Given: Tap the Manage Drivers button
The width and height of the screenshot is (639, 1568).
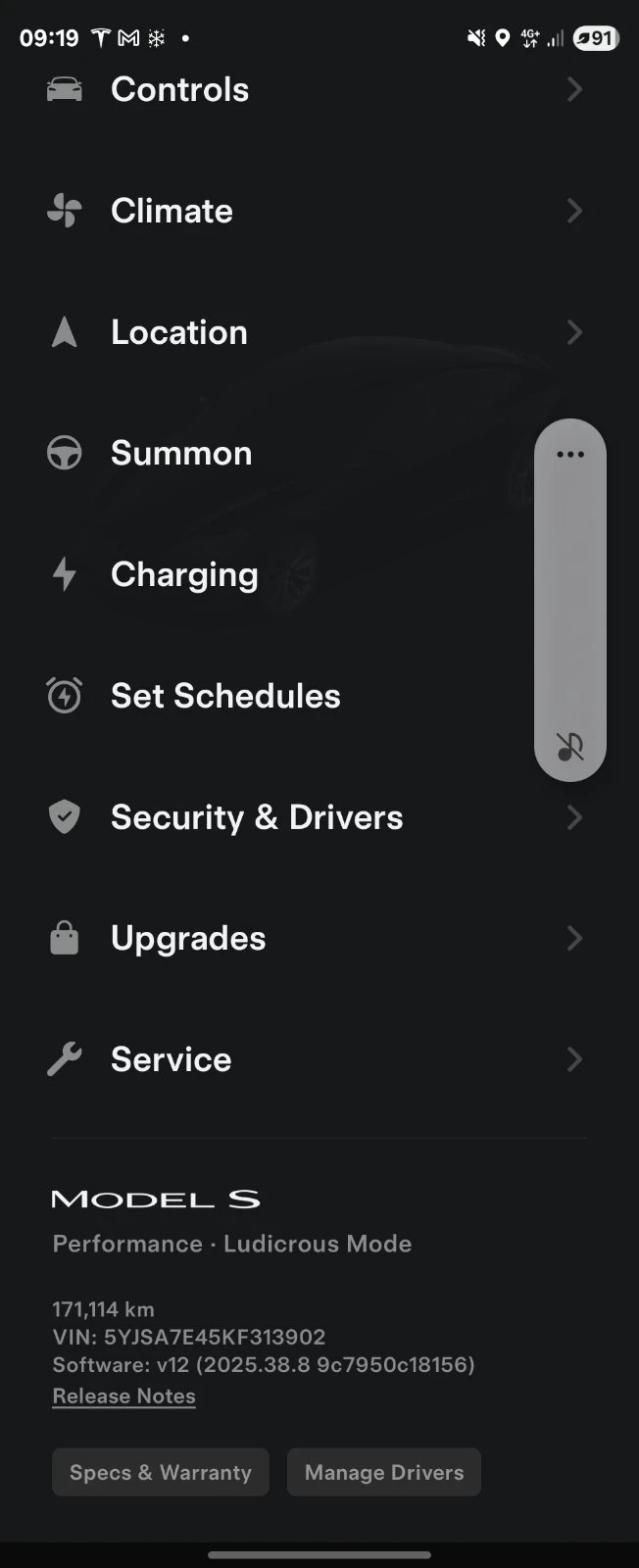Looking at the screenshot, I should [x=384, y=1472].
